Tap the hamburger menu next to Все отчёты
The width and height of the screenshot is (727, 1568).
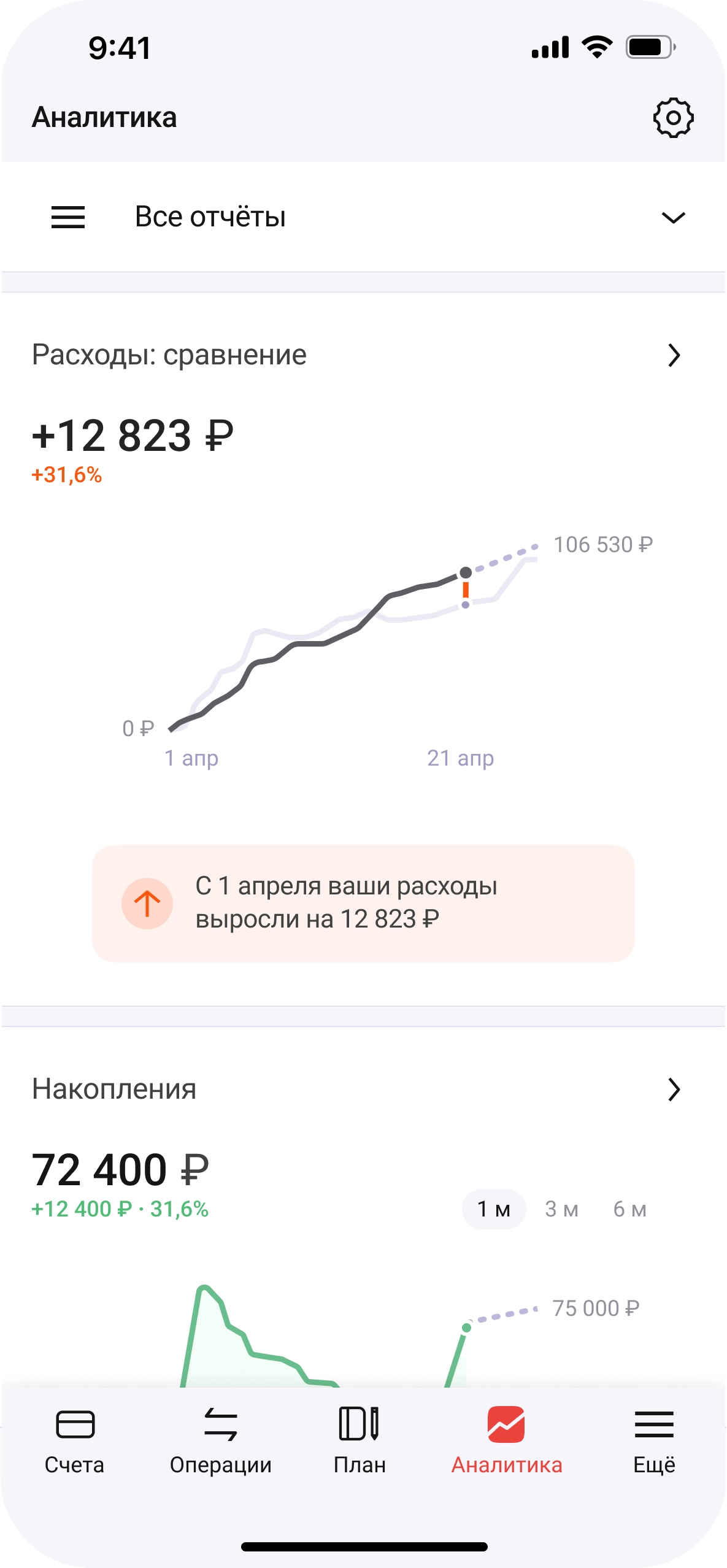[x=69, y=218]
